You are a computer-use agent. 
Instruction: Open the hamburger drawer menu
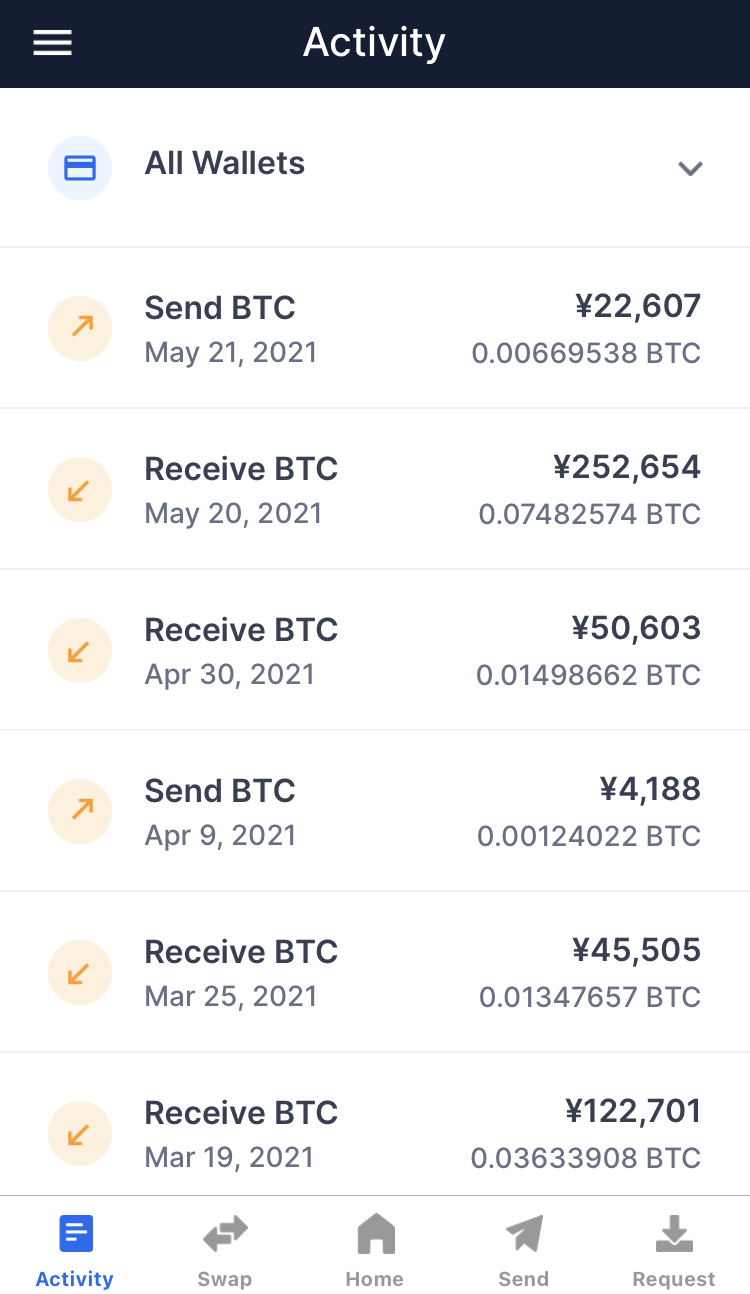52,43
